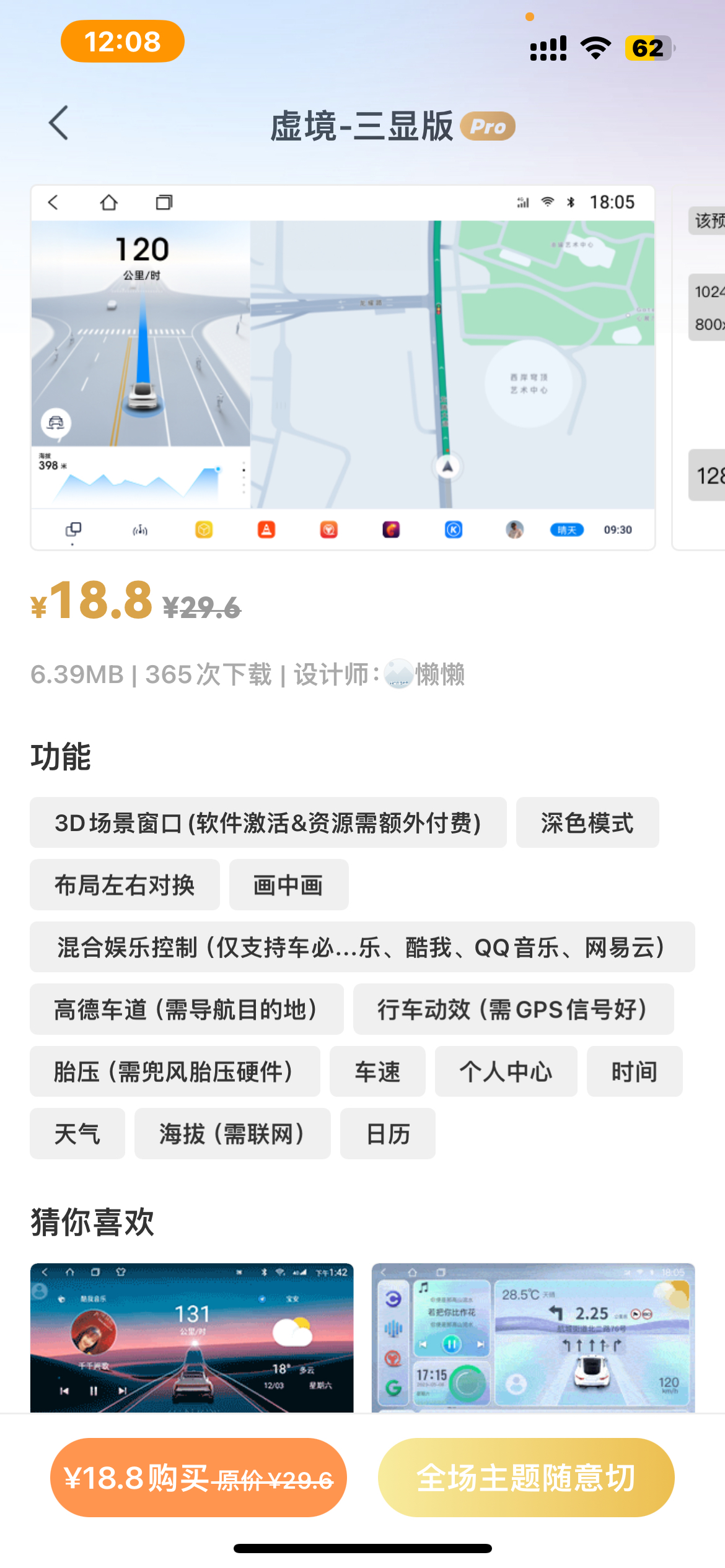725x1568 pixels.
Task: Buy the theme for ¥18.8
Action: [198, 1477]
